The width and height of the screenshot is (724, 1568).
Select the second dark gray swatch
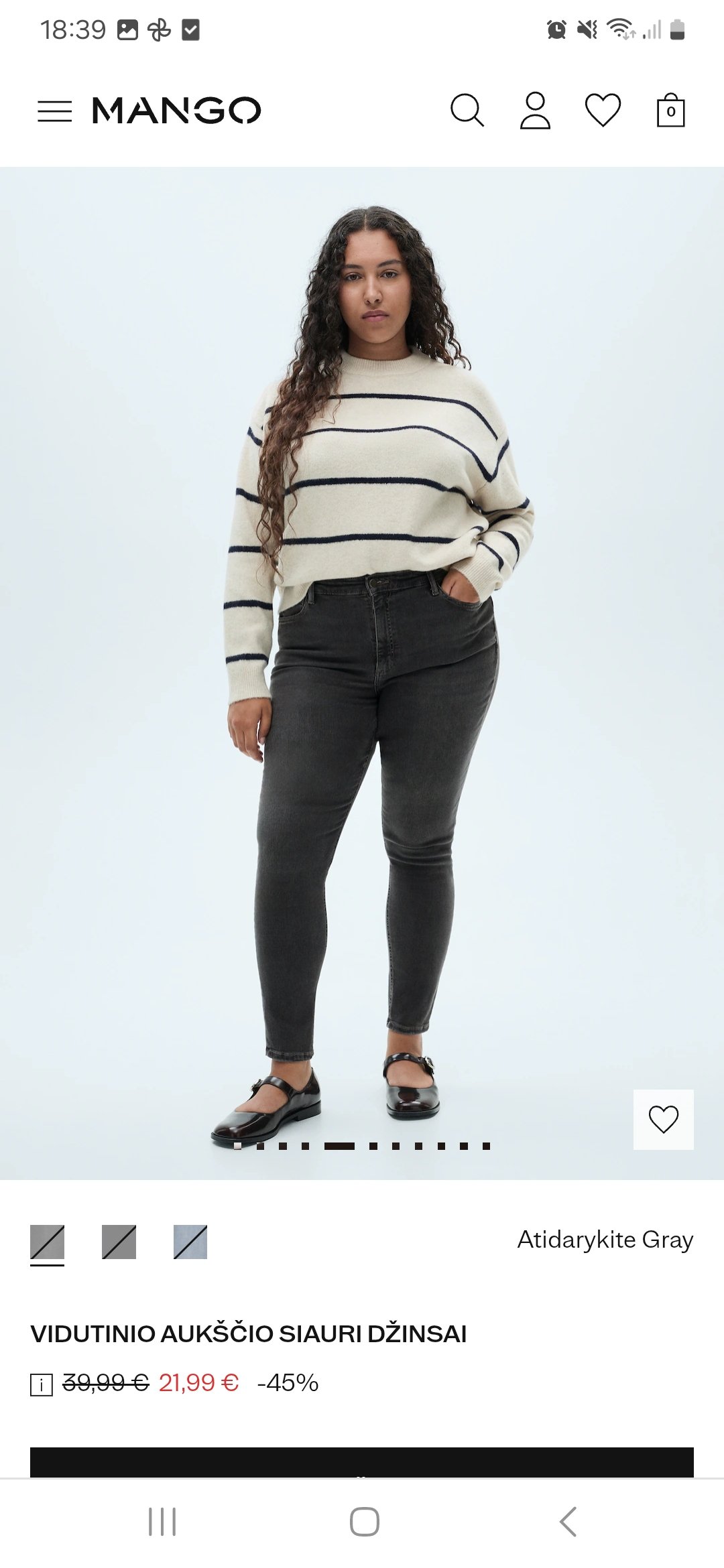(x=119, y=1242)
